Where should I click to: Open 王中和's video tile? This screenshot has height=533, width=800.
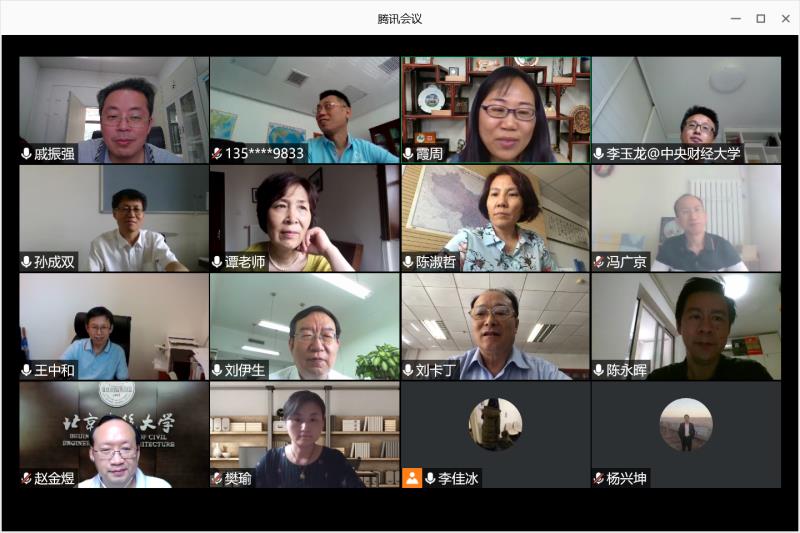[x=114, y=326]
